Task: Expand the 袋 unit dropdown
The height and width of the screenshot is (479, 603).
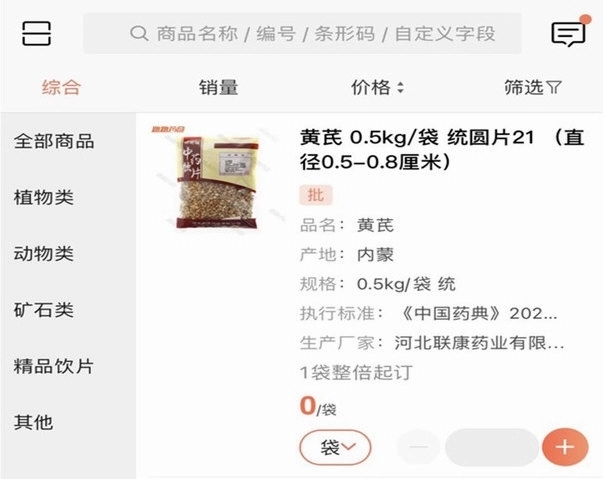Action: coord(335,447)
